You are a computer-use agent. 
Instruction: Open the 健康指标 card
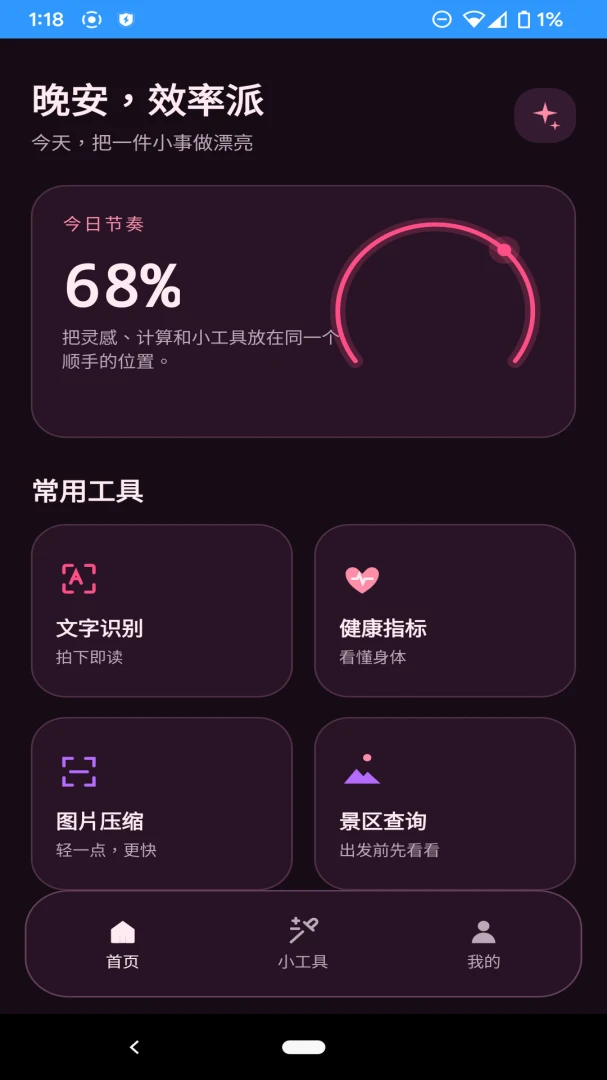(445, 610)
